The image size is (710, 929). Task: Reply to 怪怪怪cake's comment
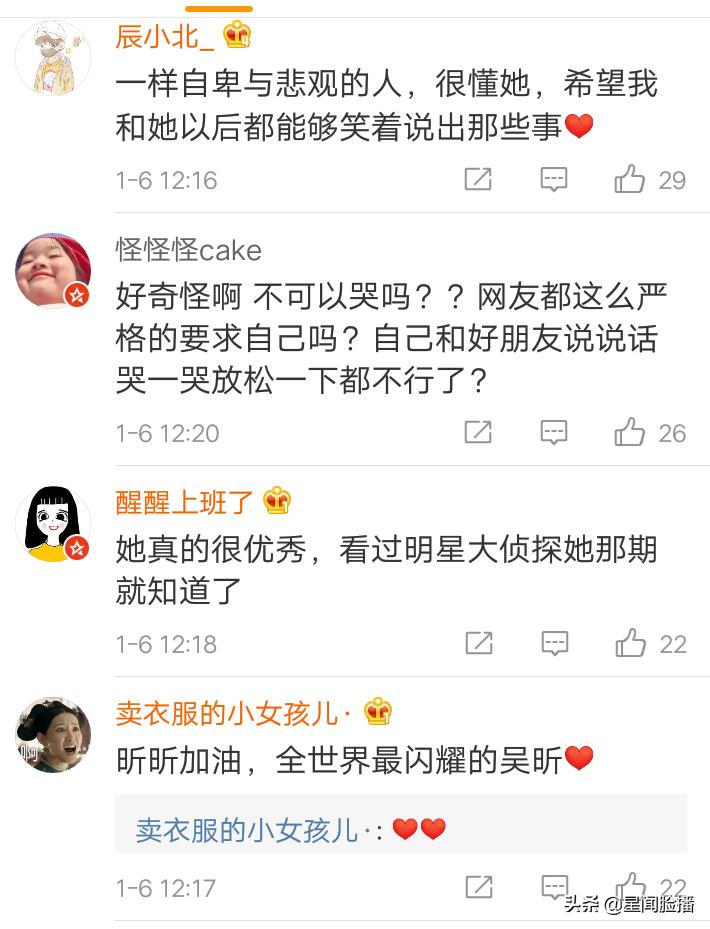(554, 433)
